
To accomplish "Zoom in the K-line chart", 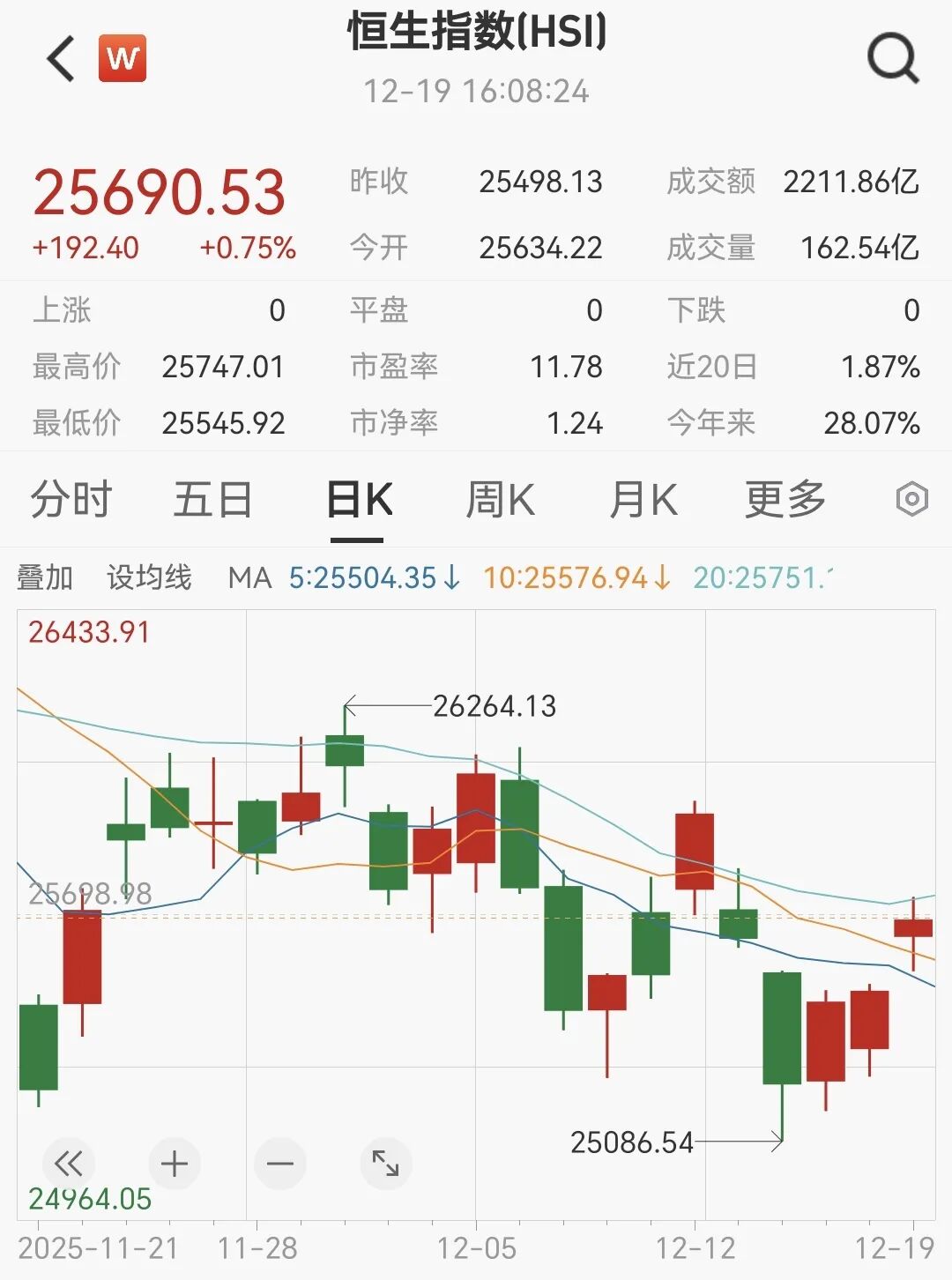I will click(x=175, y=1164).
